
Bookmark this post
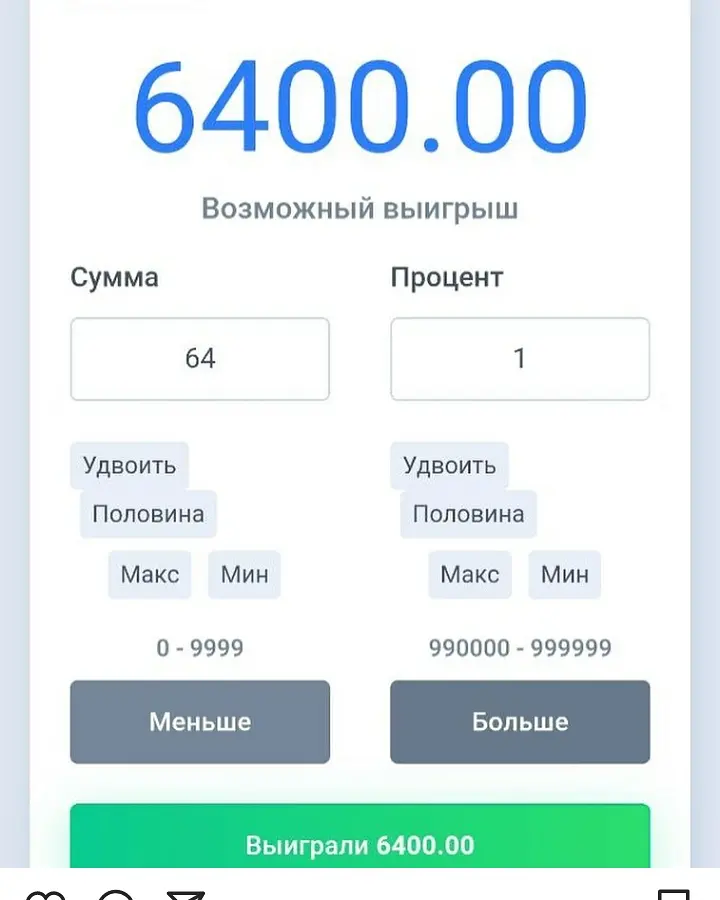pyautogui.click(x=675, y=893)
